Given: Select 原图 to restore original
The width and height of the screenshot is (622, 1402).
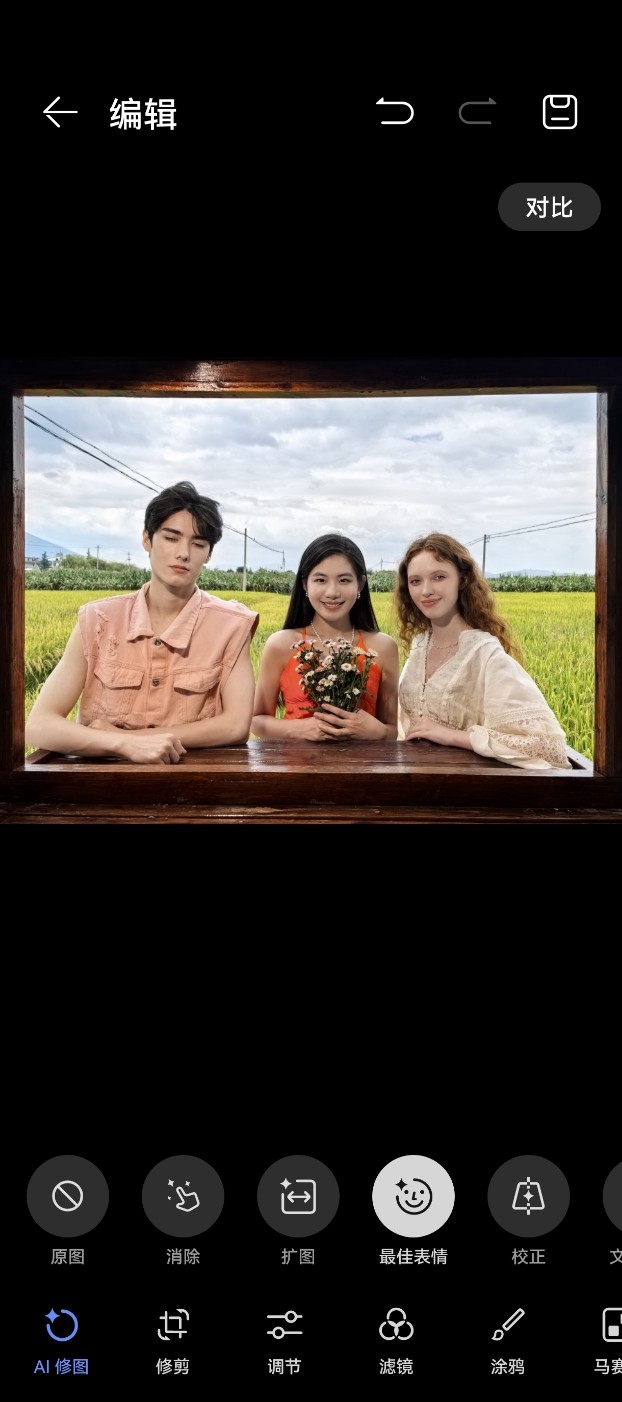Looking at the screenshot, I should click(68, 1197).
